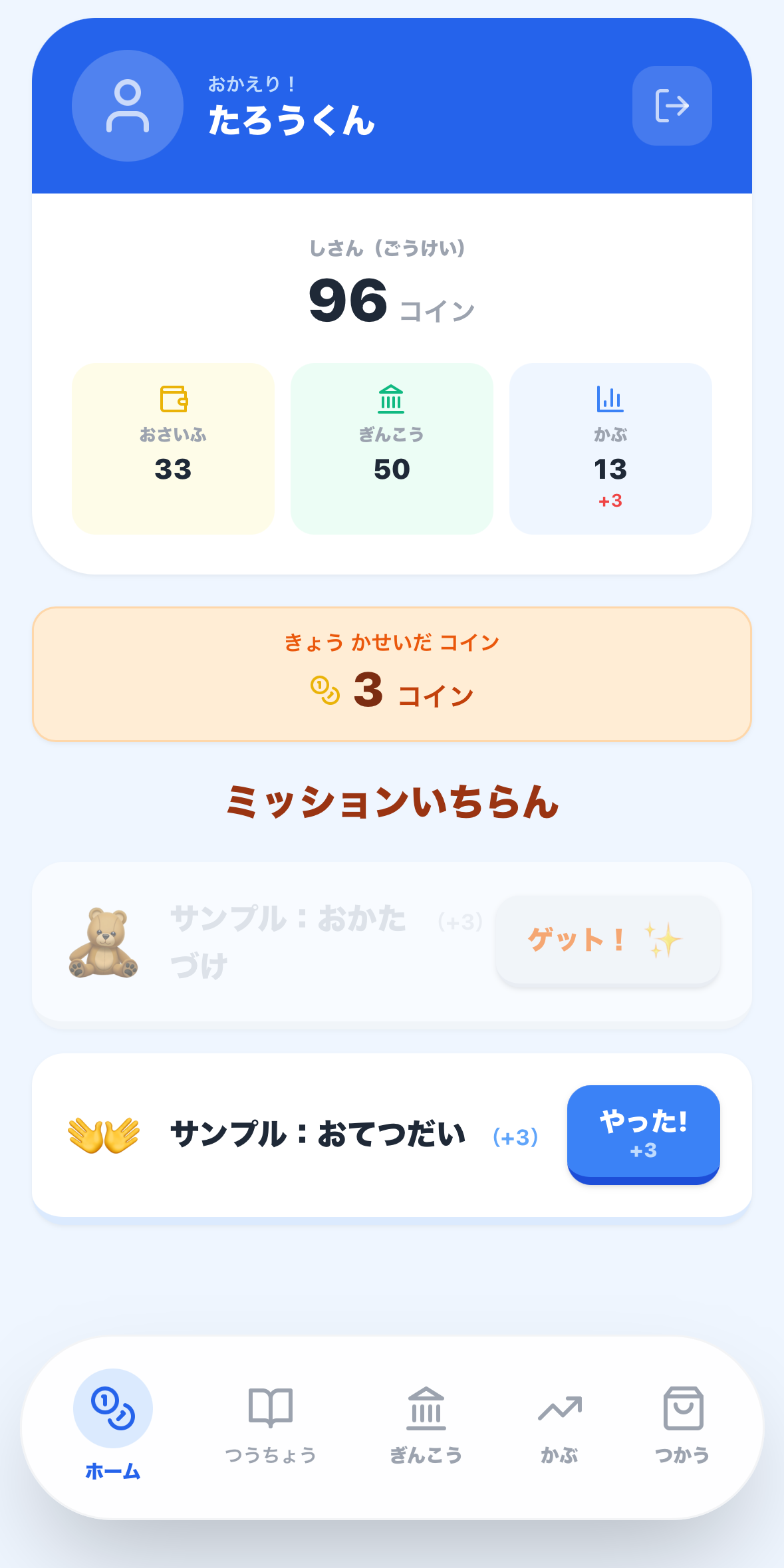
Task: Open the ぎんこう balance card
Action: tap(392, 448)
